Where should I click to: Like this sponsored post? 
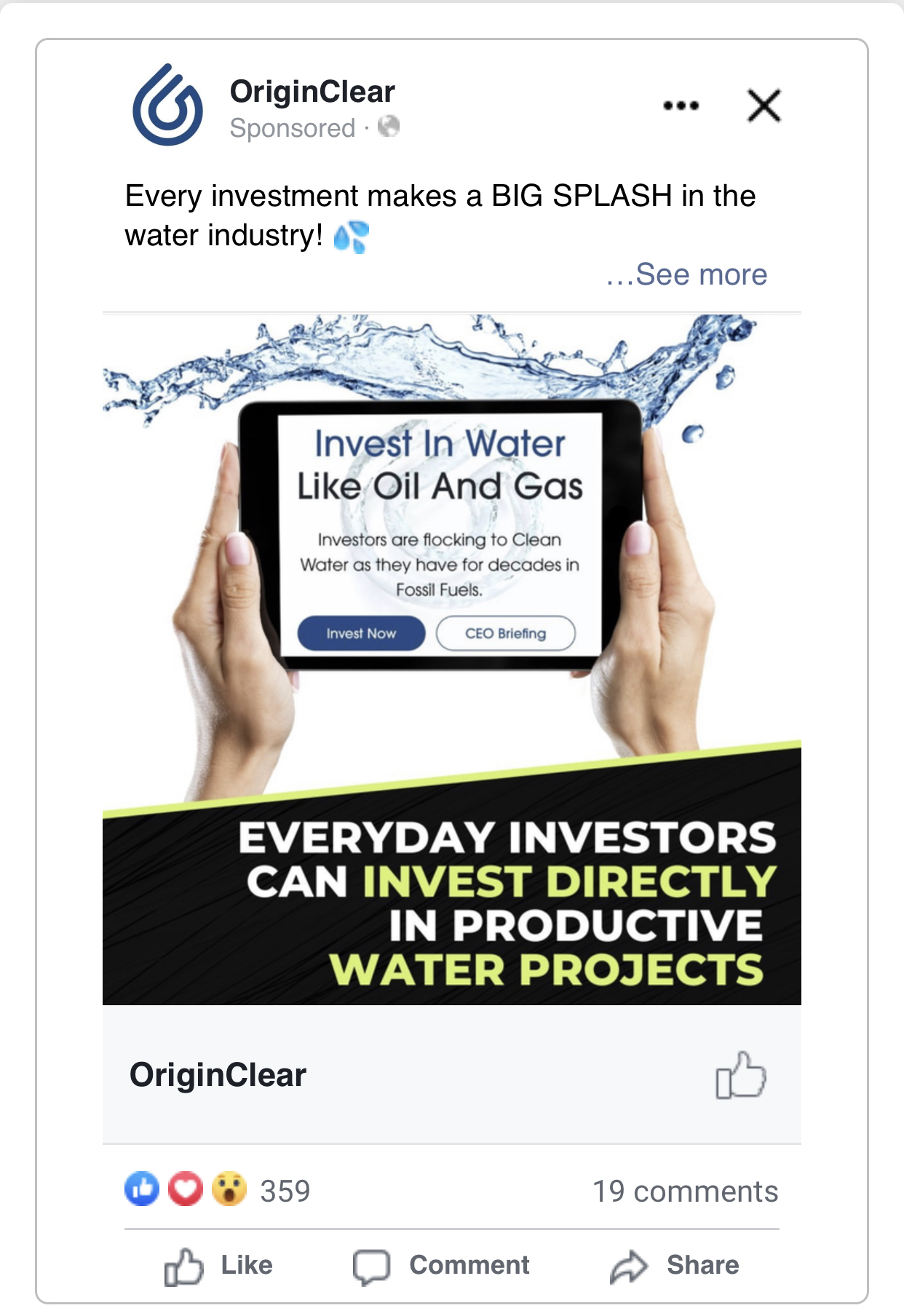(218, 1266)
